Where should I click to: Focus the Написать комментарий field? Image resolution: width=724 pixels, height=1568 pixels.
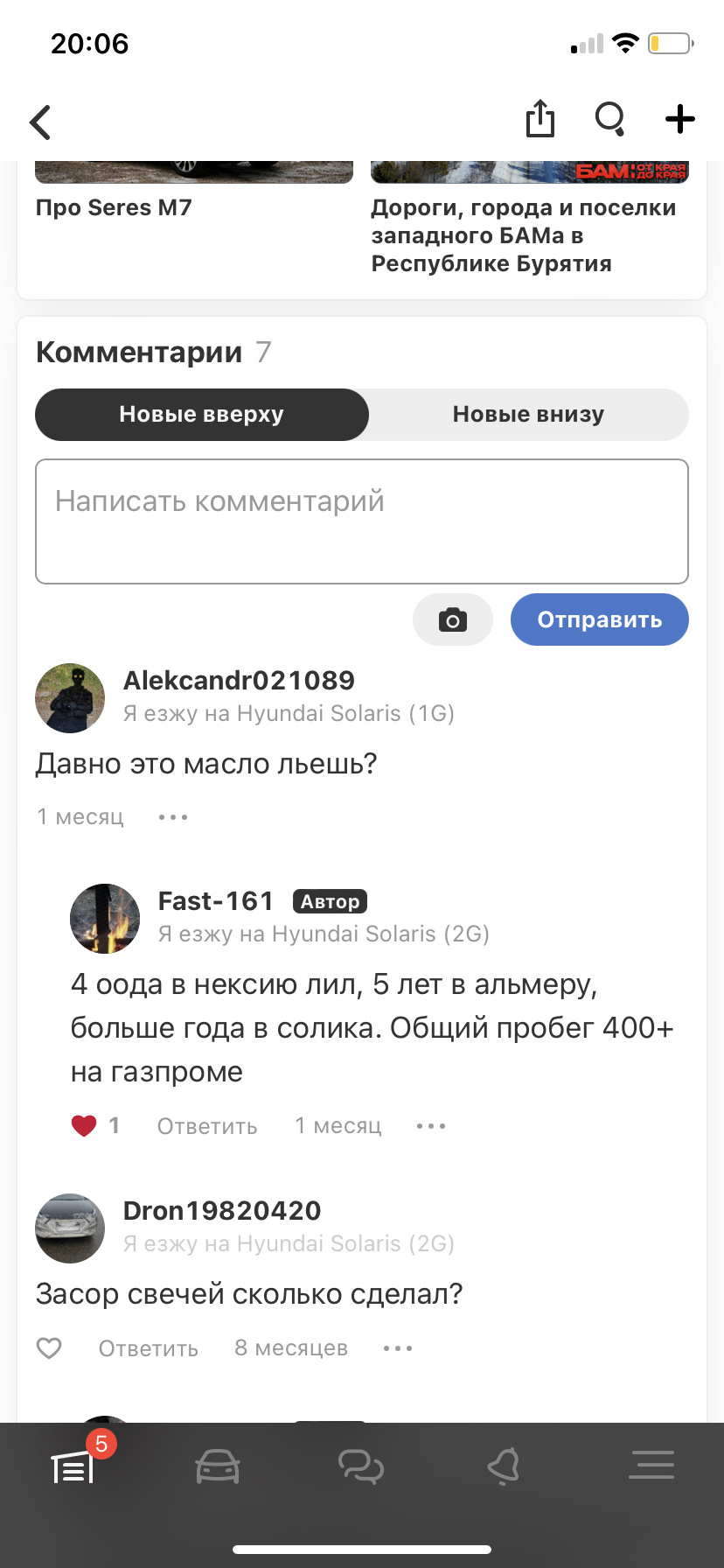(362, 521)
